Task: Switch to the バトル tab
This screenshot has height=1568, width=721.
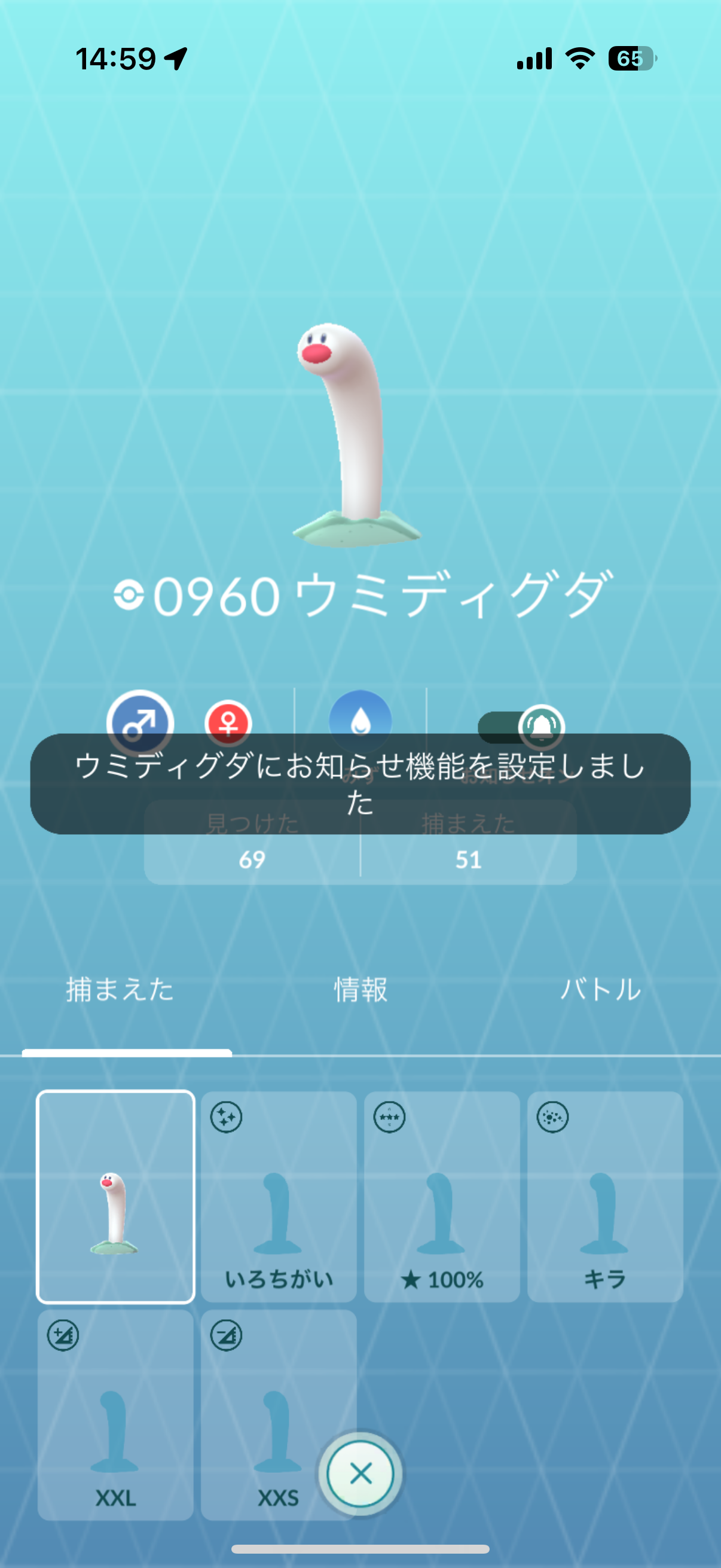Action: 600,990
